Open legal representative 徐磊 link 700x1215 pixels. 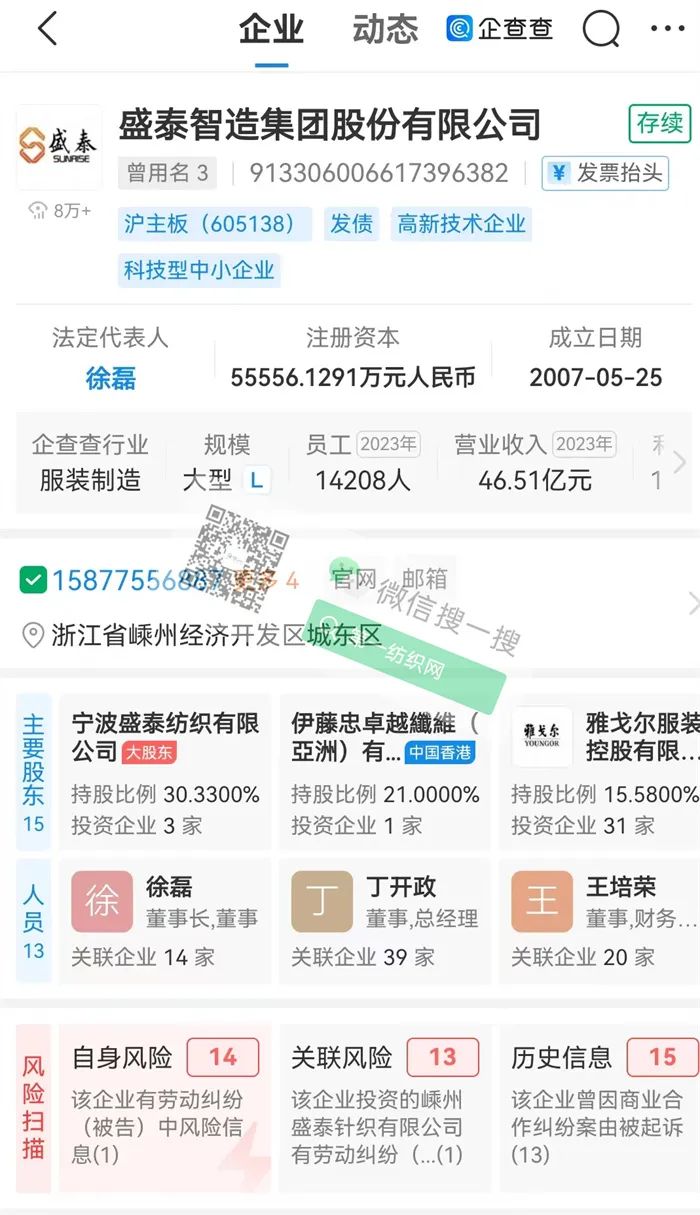[x=110, y=378]
